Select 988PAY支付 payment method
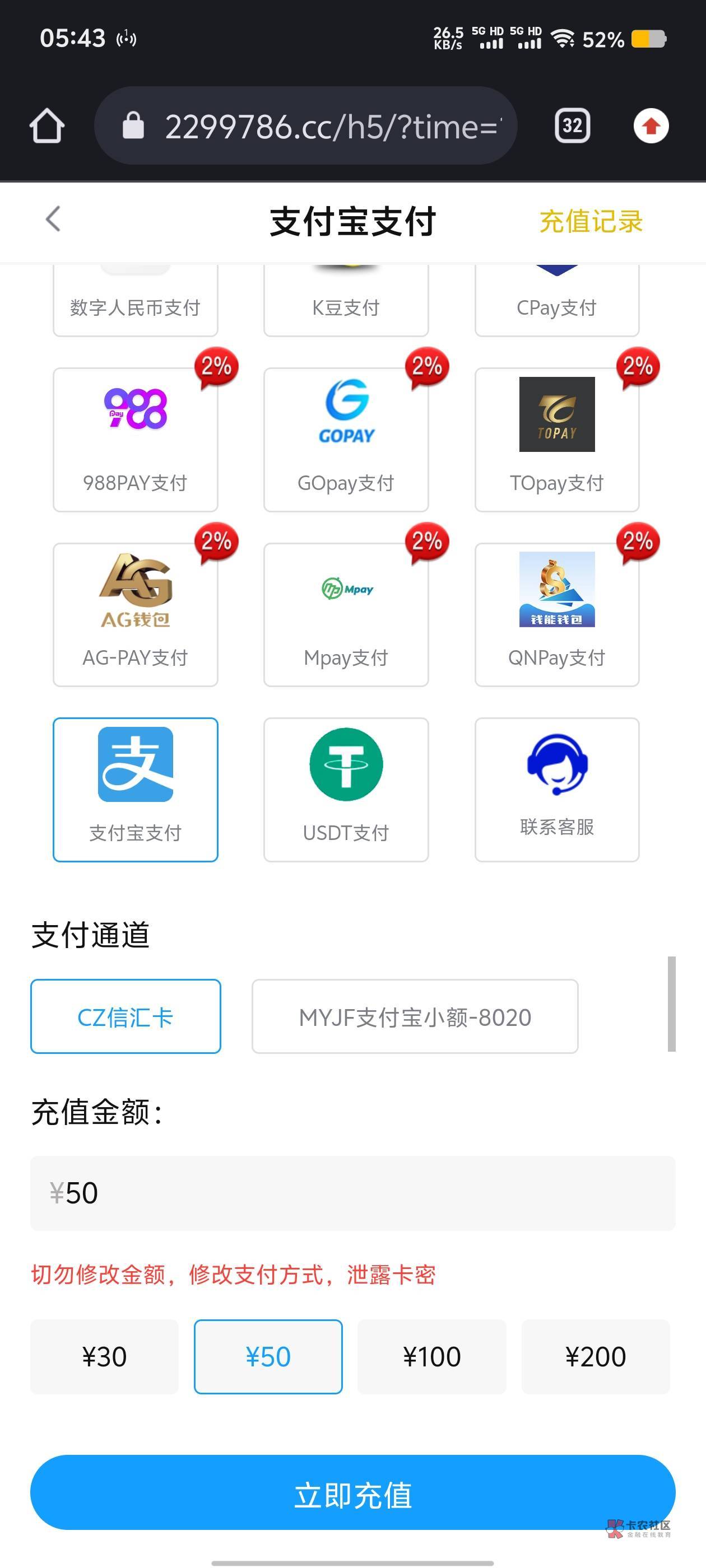 point(135,440)
